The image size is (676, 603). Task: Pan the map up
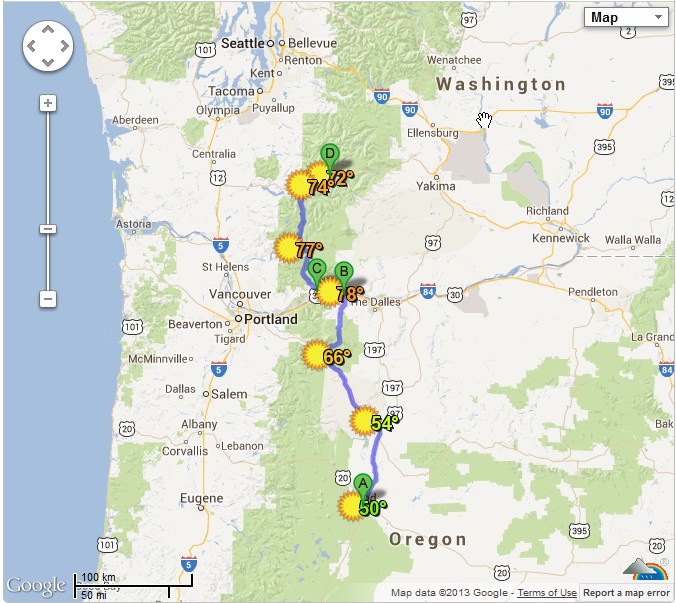pyautogui.click(x=48, y=31)
